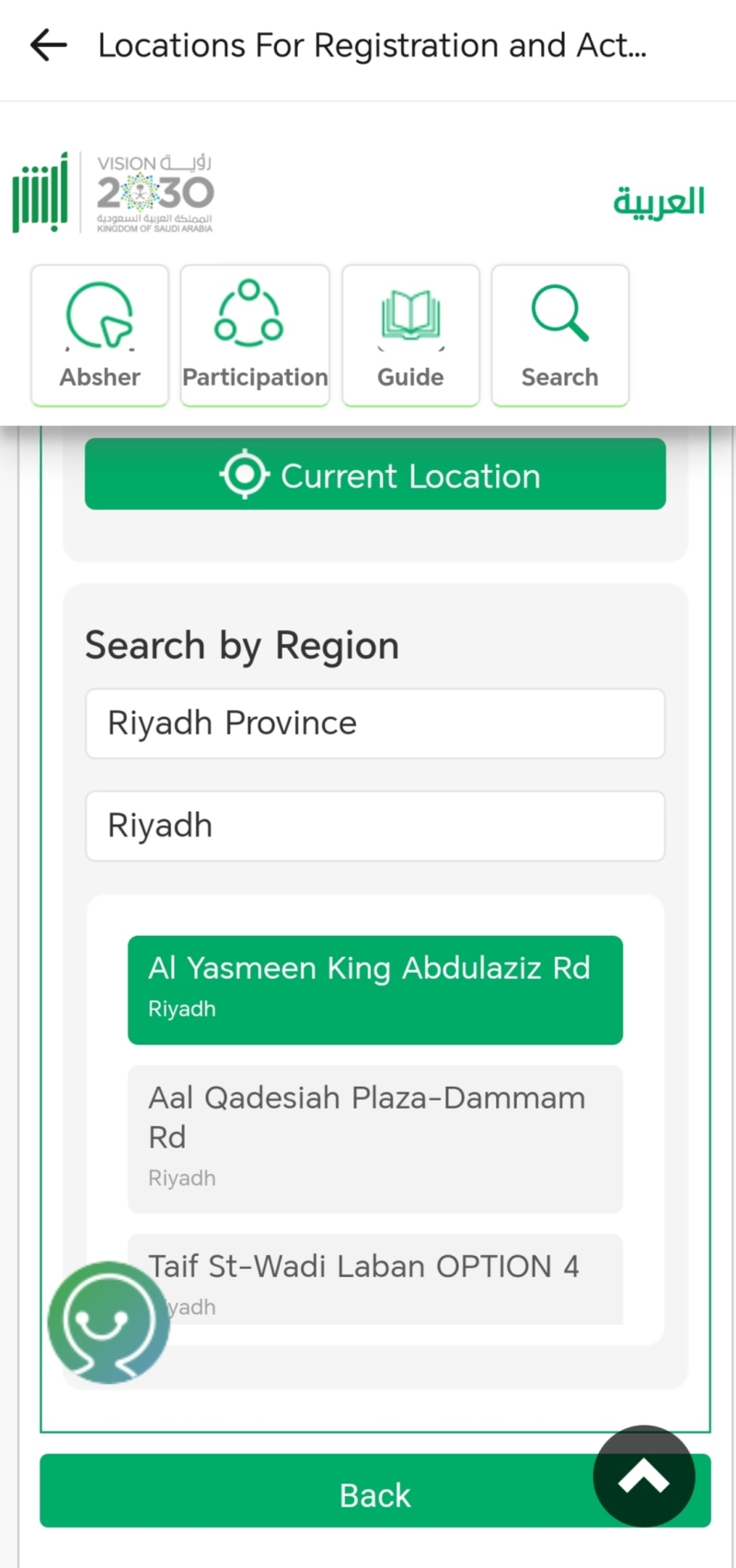
Task: Use the Current Location button
Action: click(375, 474)
